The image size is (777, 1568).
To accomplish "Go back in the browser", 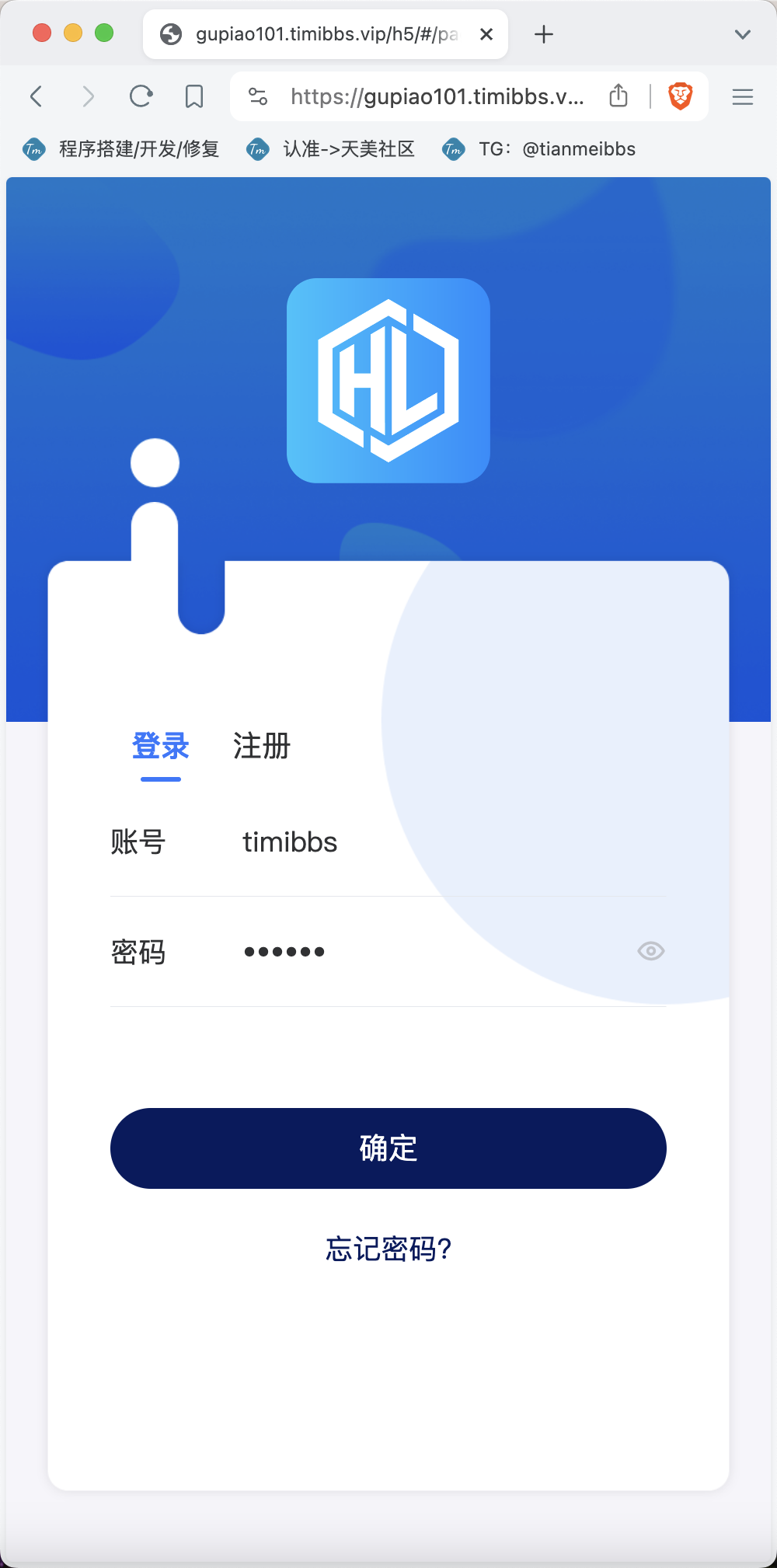I will pos(36,96).
